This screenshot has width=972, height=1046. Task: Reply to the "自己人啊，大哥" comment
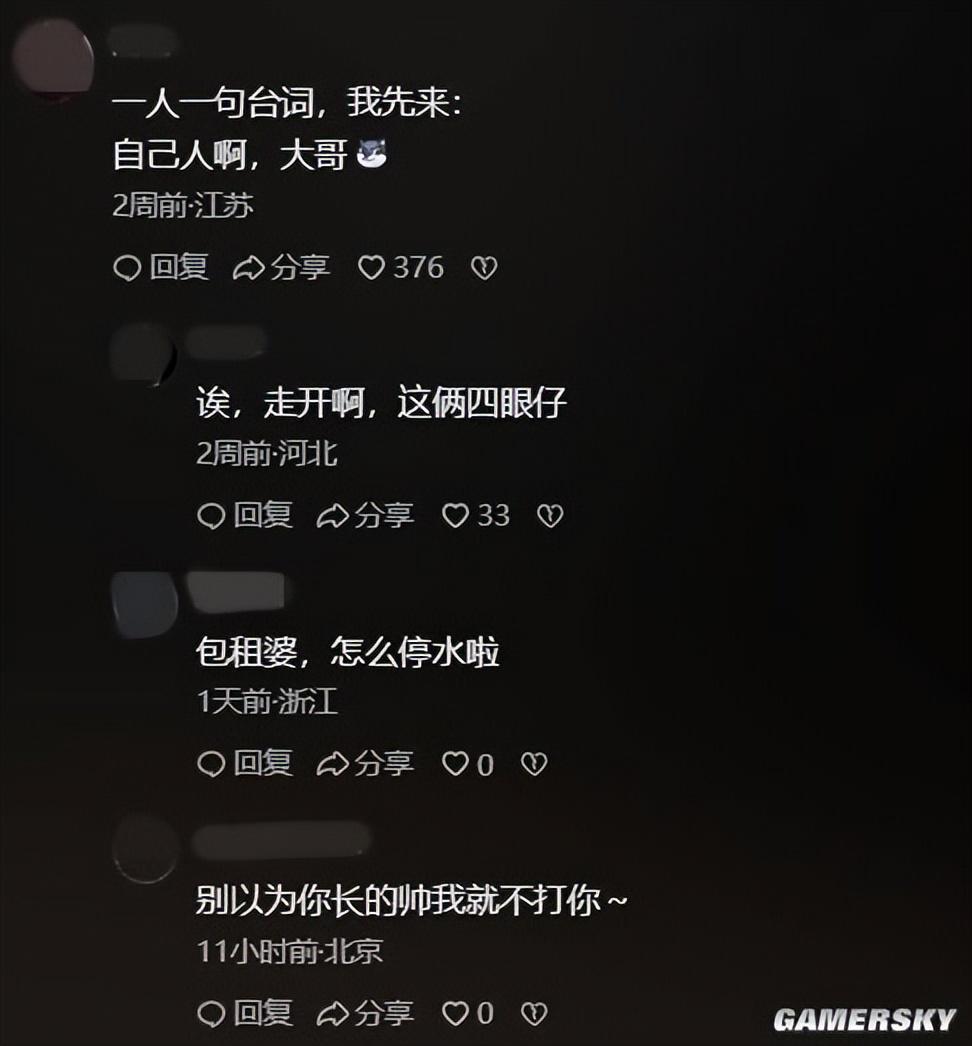[x=160, y=268]
